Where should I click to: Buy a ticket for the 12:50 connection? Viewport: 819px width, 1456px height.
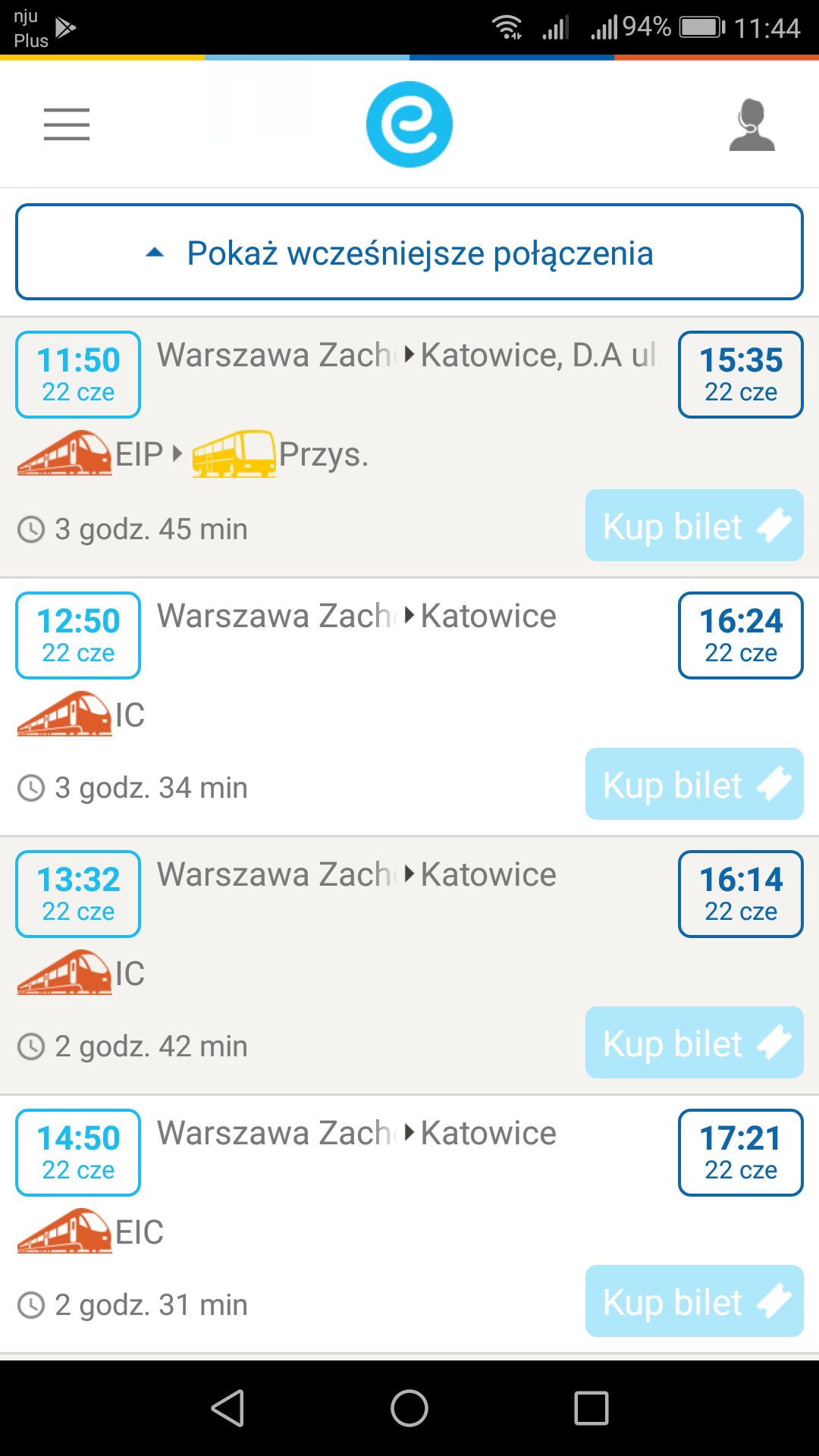coord(694,784)
